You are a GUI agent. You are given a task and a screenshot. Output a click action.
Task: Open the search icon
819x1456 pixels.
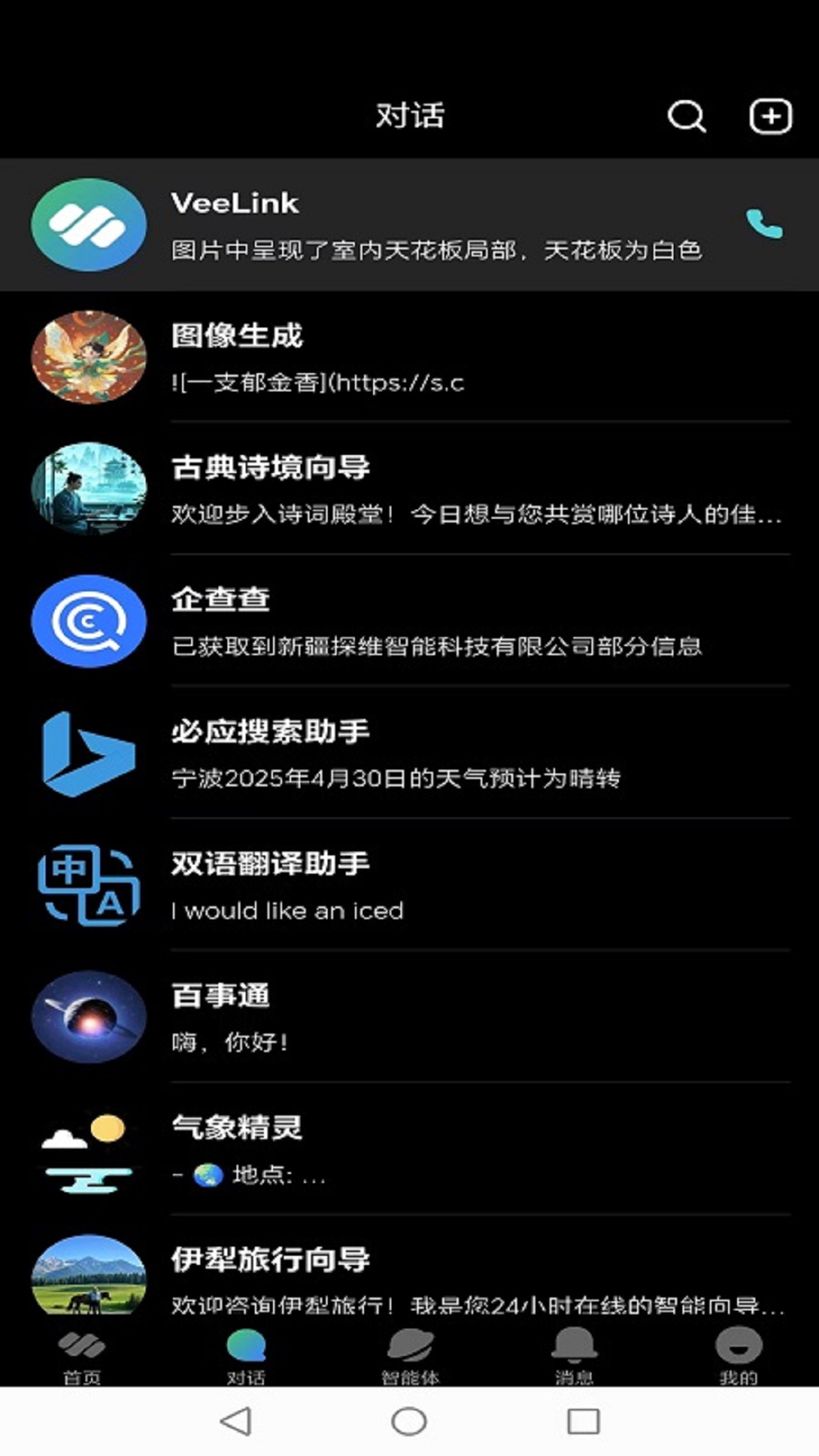tap(685, 117)
